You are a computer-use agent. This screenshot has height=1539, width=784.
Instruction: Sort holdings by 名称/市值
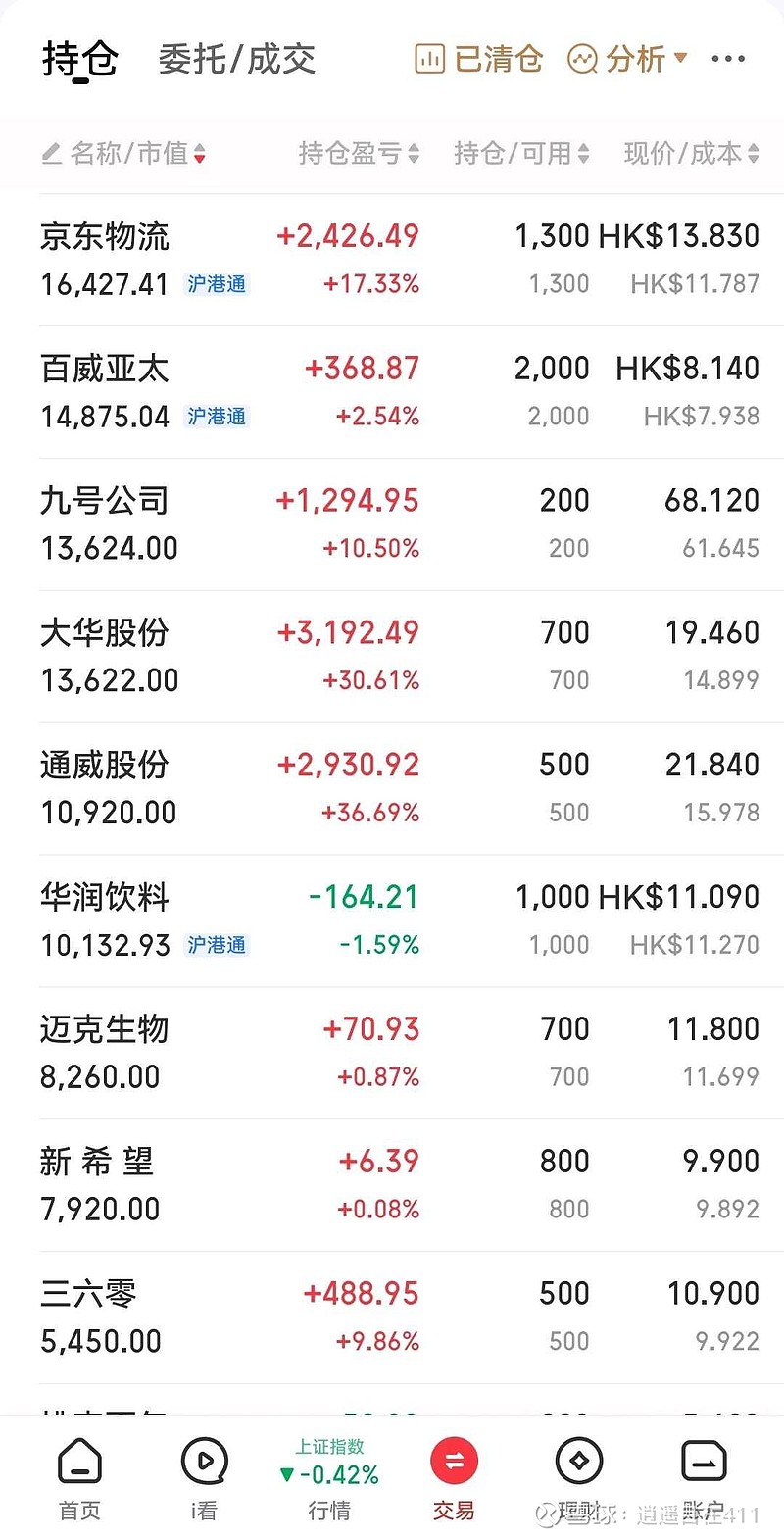click(x=123, y=154)
